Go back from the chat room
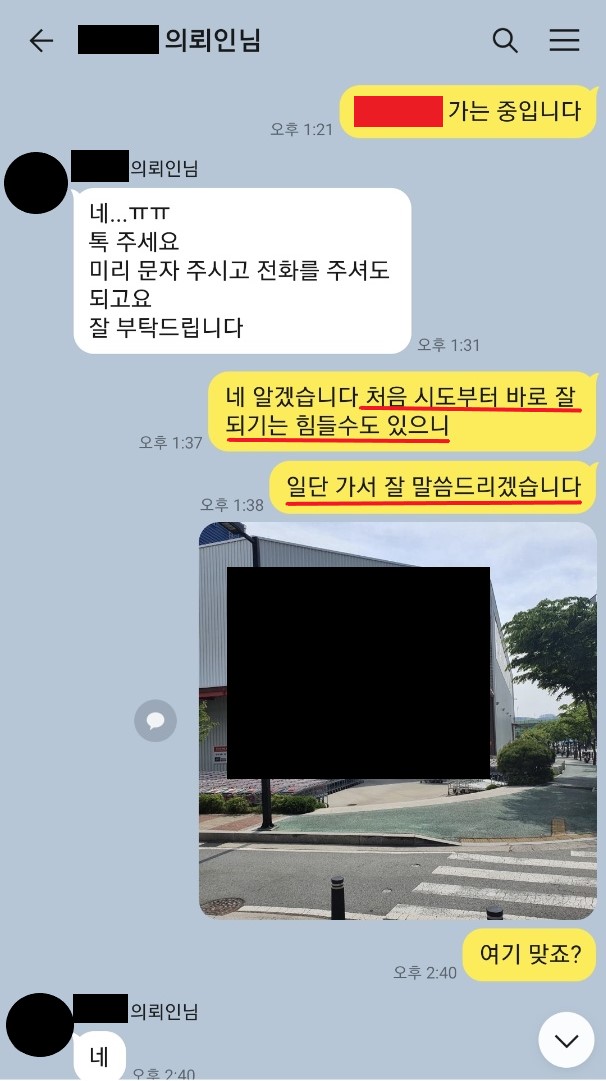The height and width of the screenshot is (1081, 606). [x=41, y=41]
